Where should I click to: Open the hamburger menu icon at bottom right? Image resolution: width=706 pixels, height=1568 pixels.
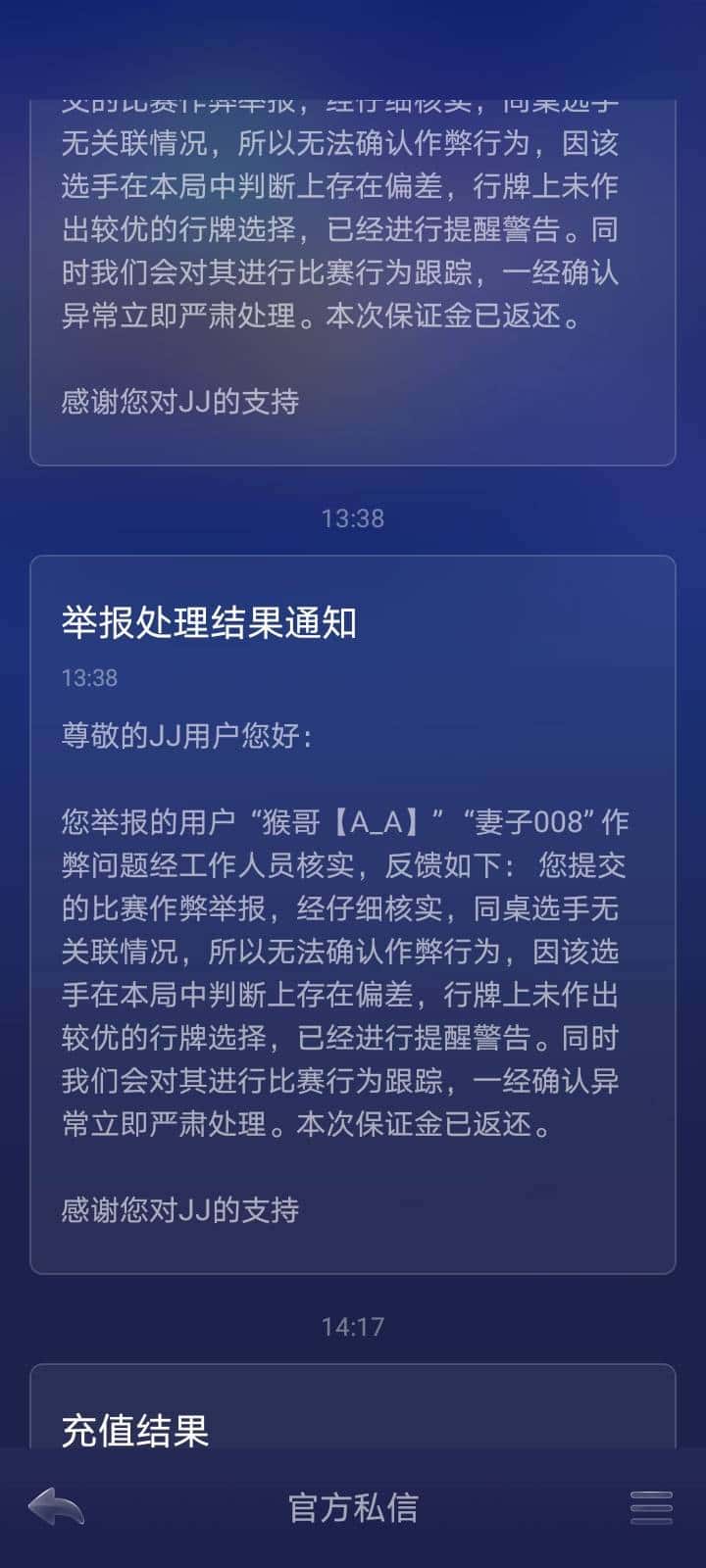[x=651, y=1505]
